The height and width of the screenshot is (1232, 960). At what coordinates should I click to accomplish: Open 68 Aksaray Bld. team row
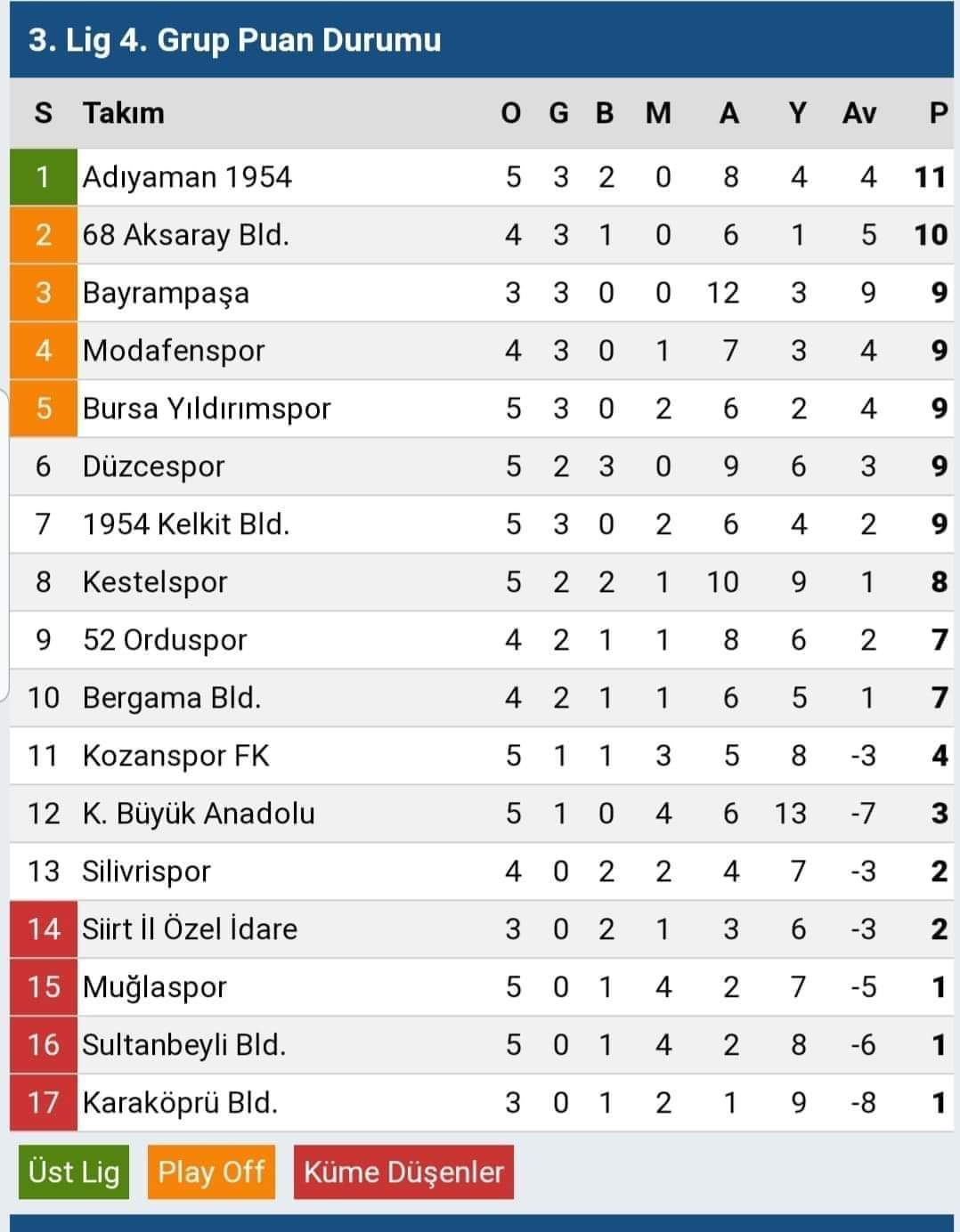pos(185,235)
